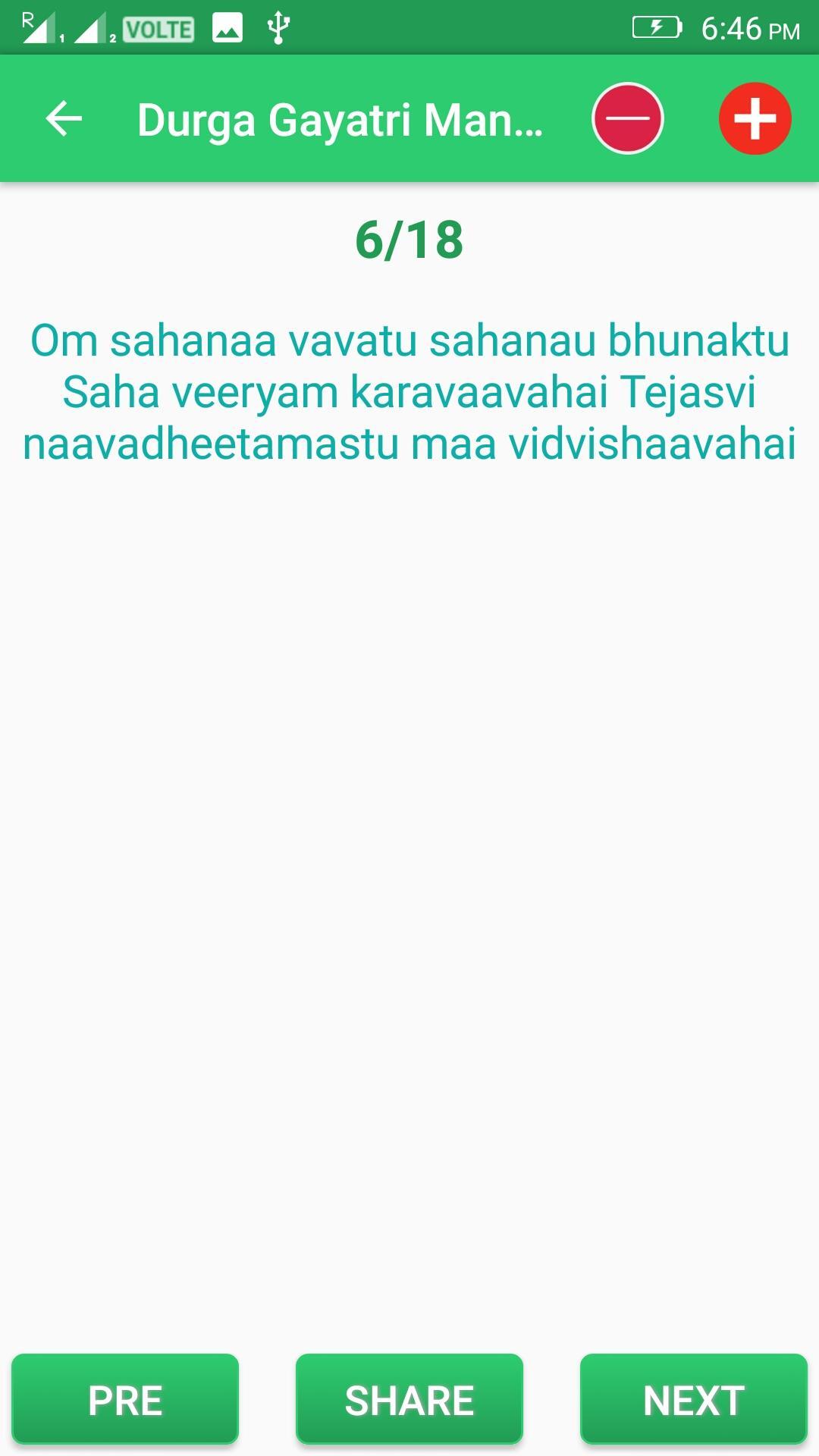
Task: Open the NEXT mantra
Action: (694, 1400)
